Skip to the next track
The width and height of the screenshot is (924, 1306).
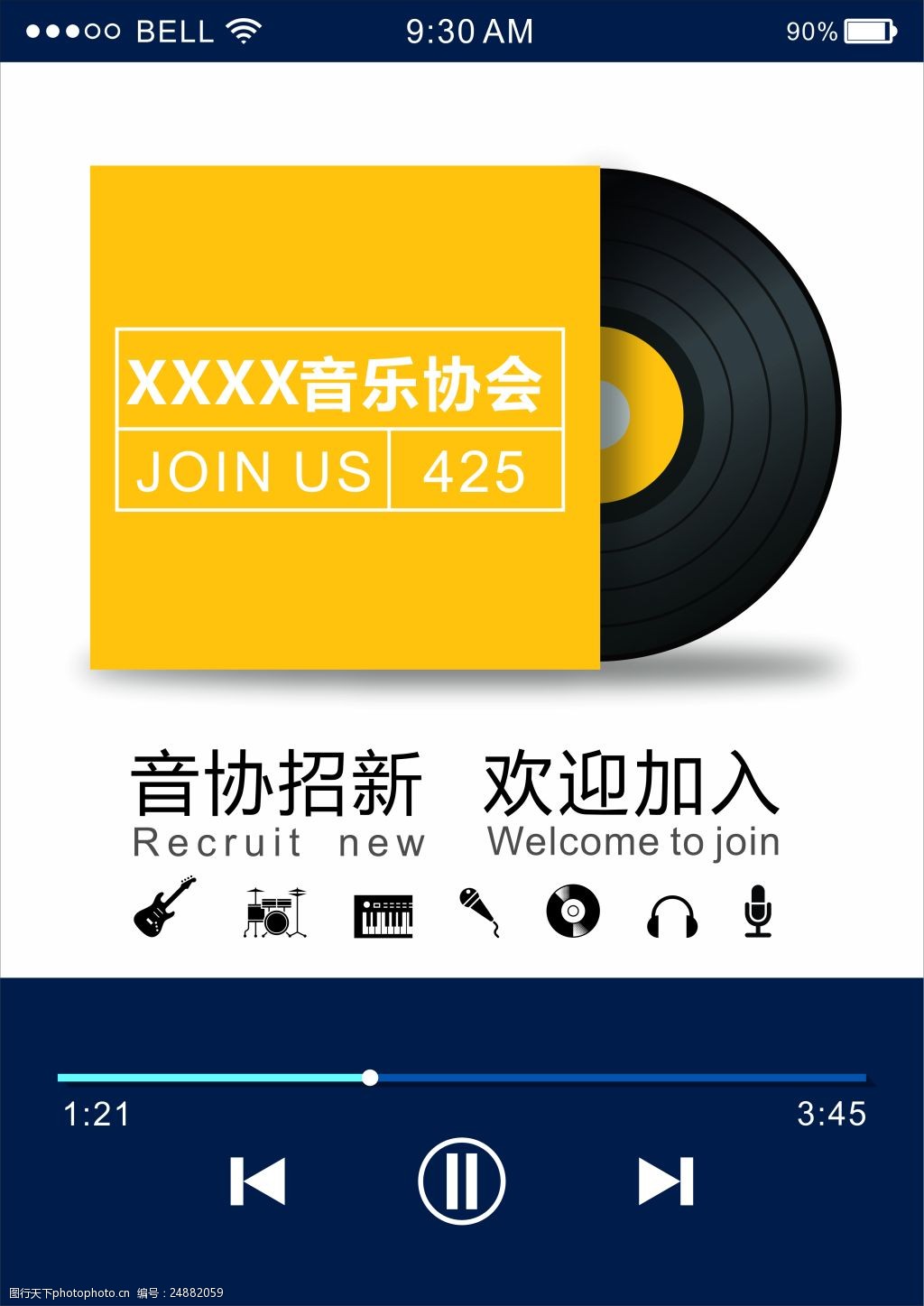click(666, 1180)
